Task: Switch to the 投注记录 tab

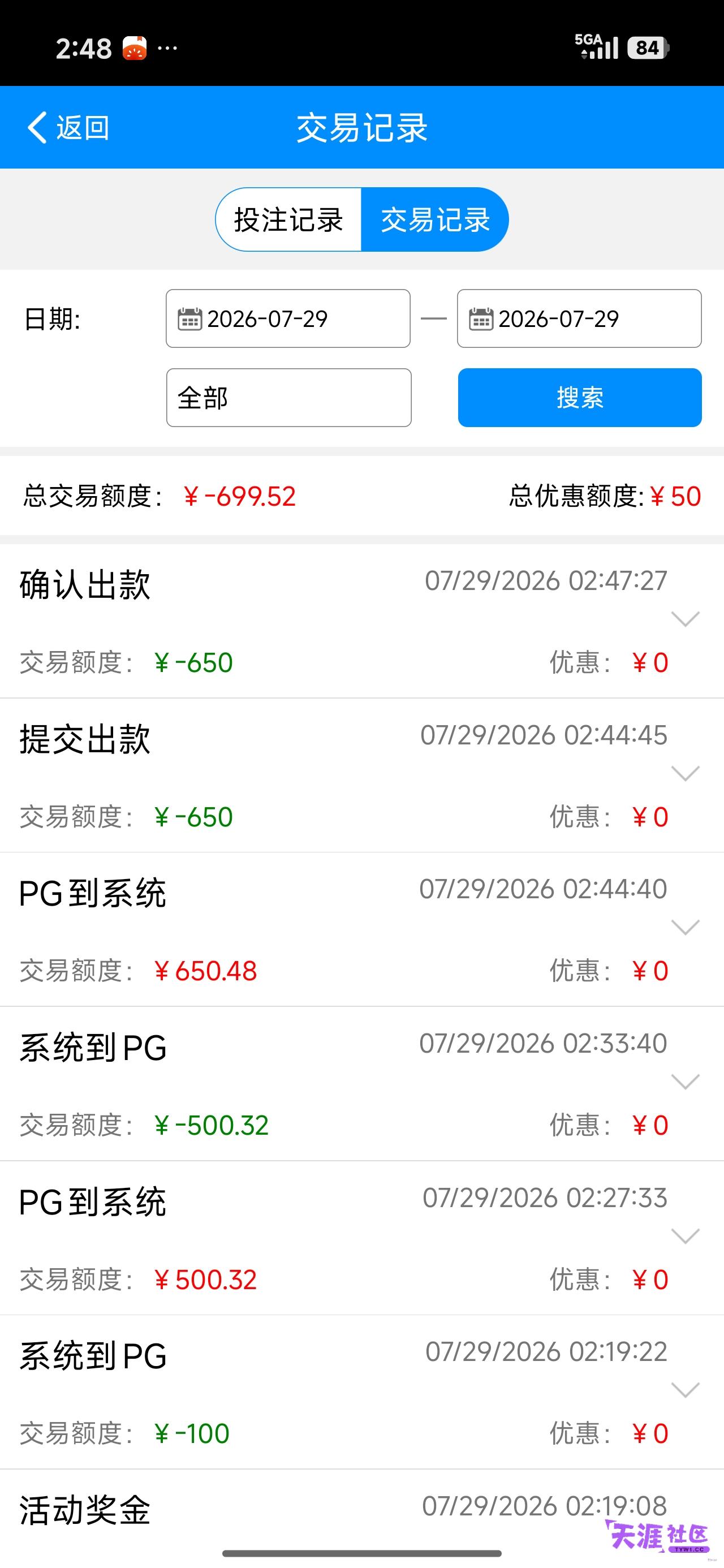Action: [288, 219]
